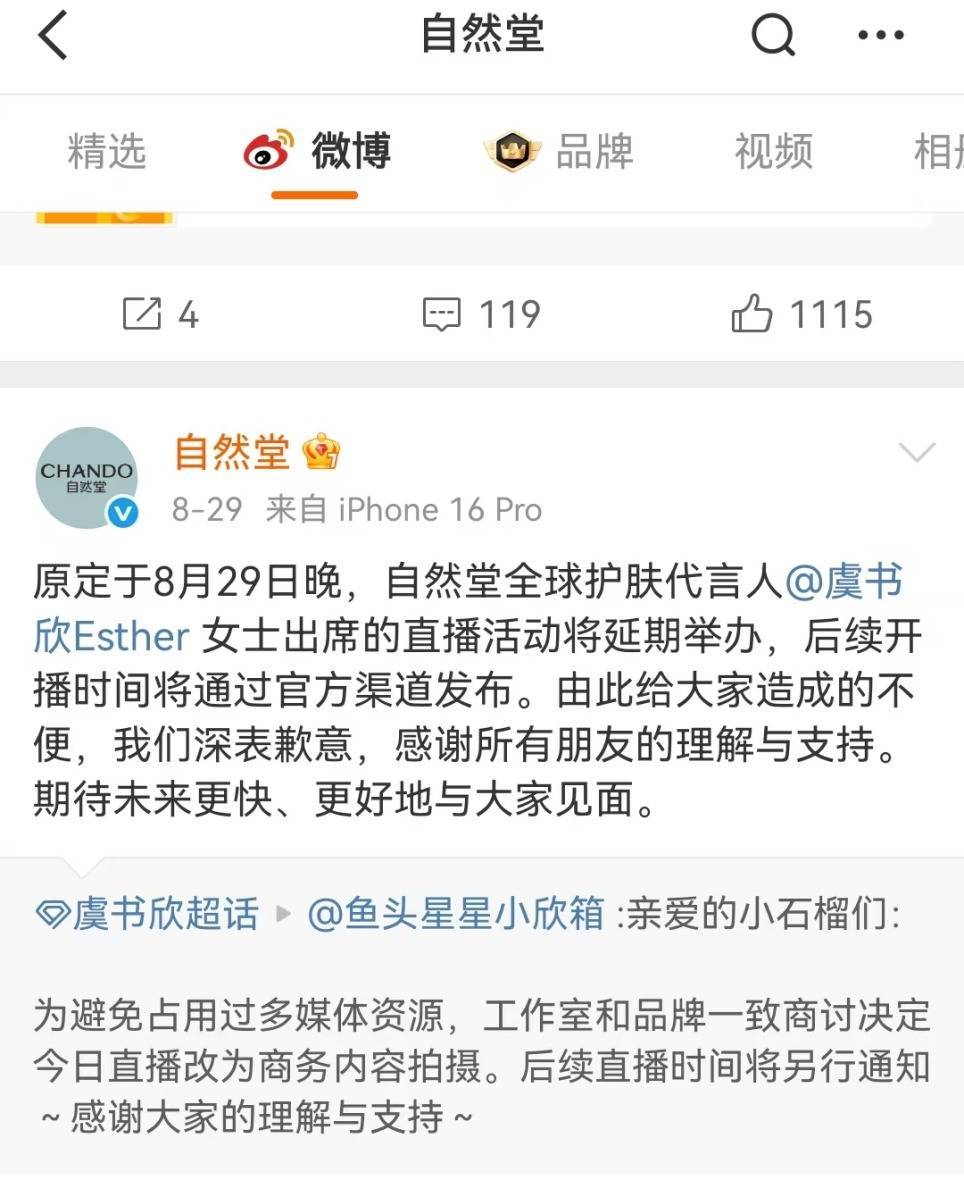Like the post with 1115 likes
Image resolution: width=964 pixels, height=1180 pixels.
click(801, 315)
